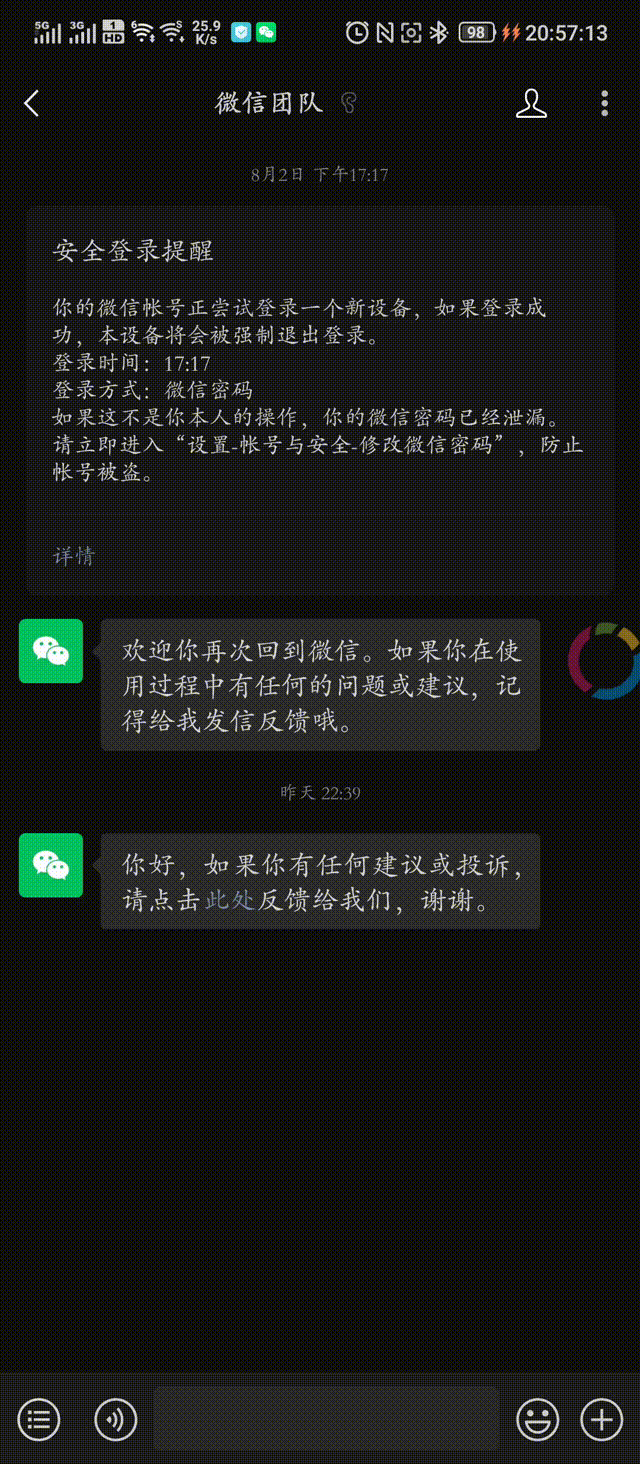This screenshot has width=640, height=1464.
Task: Switch to voice message input
Action: 116,1418
